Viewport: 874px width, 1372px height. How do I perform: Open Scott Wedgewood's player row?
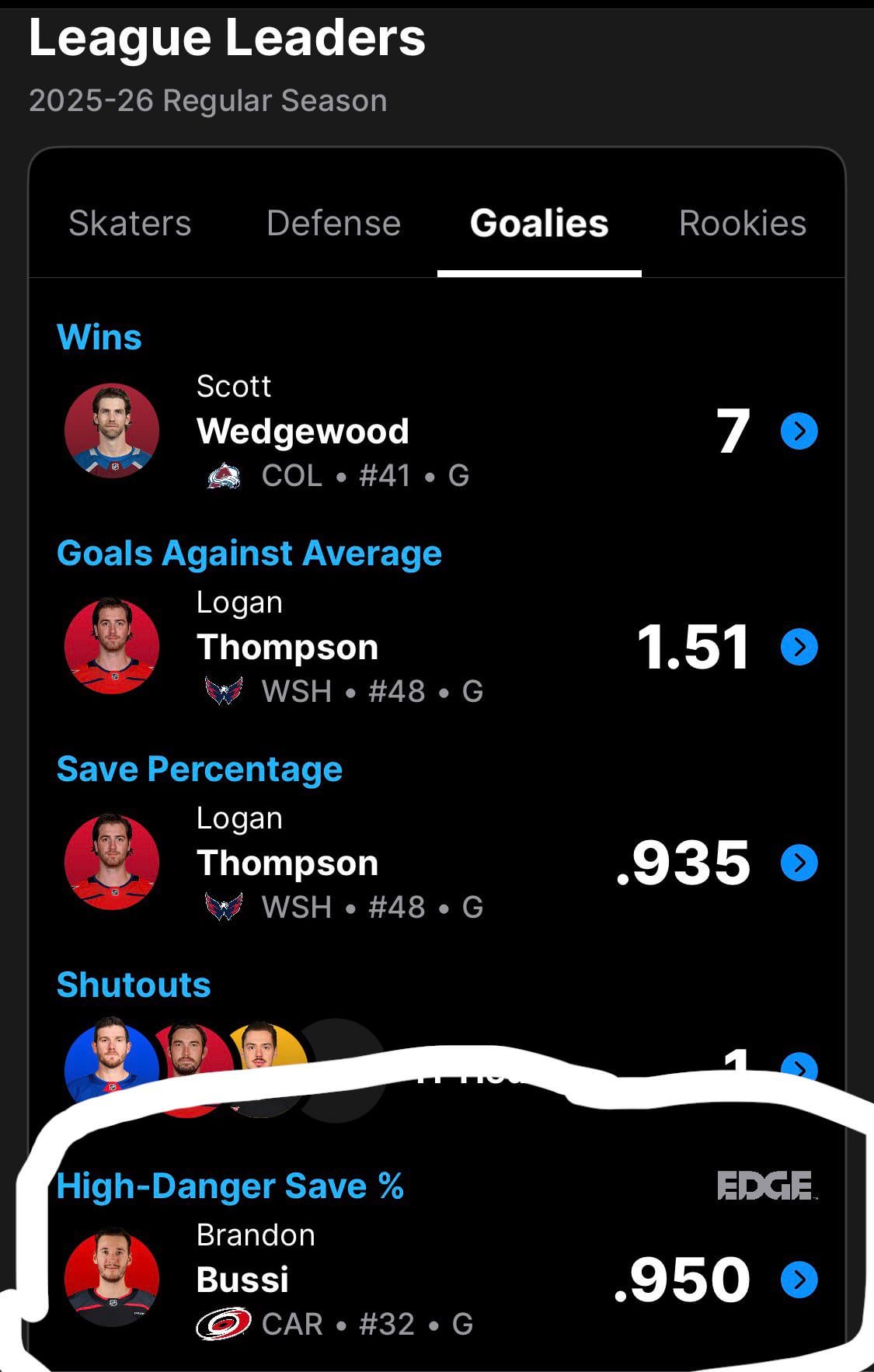303,431
